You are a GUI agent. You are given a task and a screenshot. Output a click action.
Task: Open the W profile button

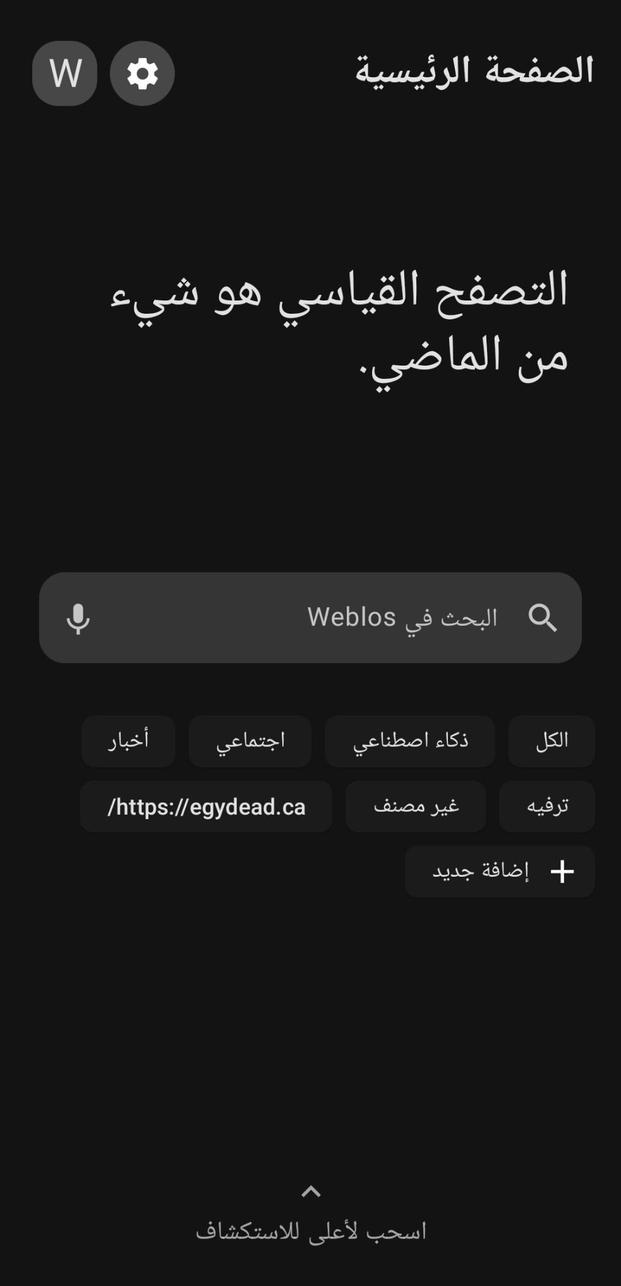(x=65, y=73)
